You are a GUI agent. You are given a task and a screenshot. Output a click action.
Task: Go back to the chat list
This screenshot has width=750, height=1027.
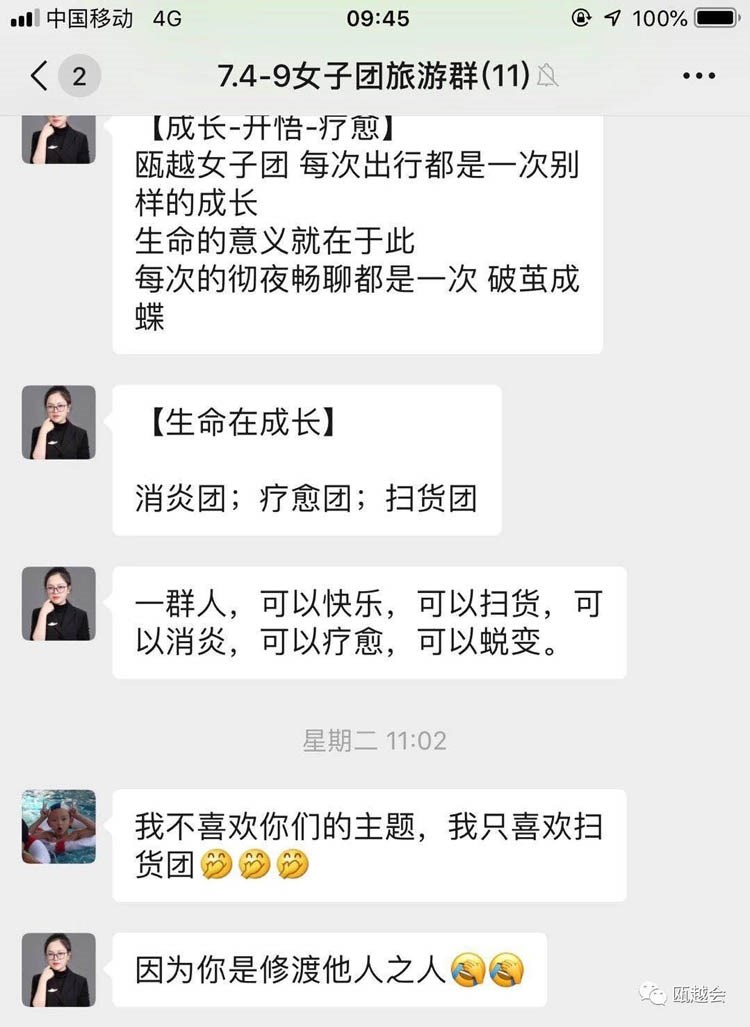(x=40, y=76)
